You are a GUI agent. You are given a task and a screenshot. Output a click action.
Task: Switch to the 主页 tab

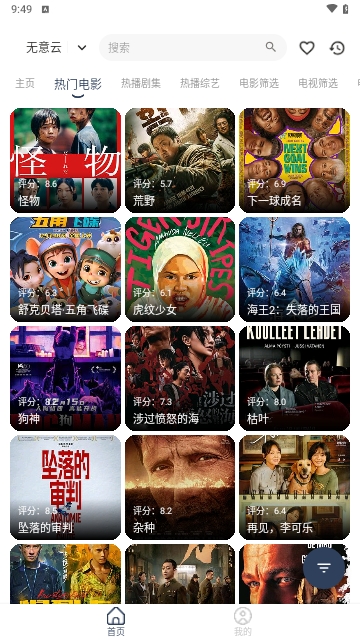(x=25, y=83)
